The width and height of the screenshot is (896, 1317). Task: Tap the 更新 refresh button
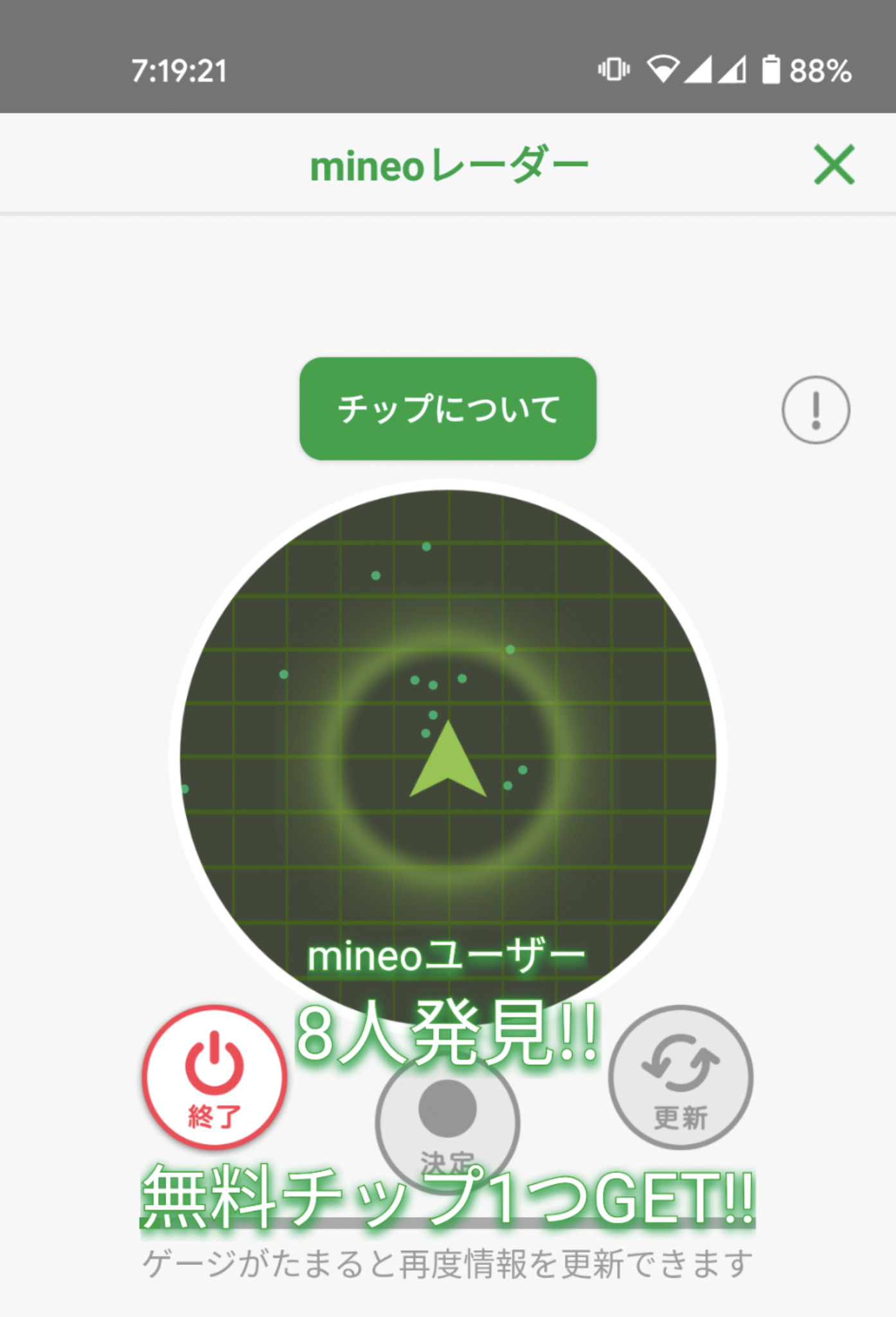tap(680, 1078)
